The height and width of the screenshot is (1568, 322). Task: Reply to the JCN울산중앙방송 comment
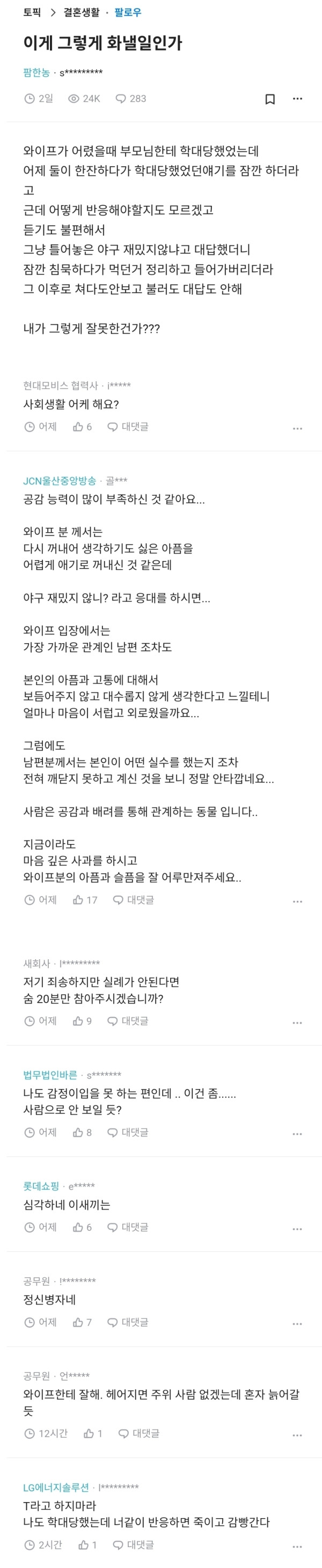(134, 900)
